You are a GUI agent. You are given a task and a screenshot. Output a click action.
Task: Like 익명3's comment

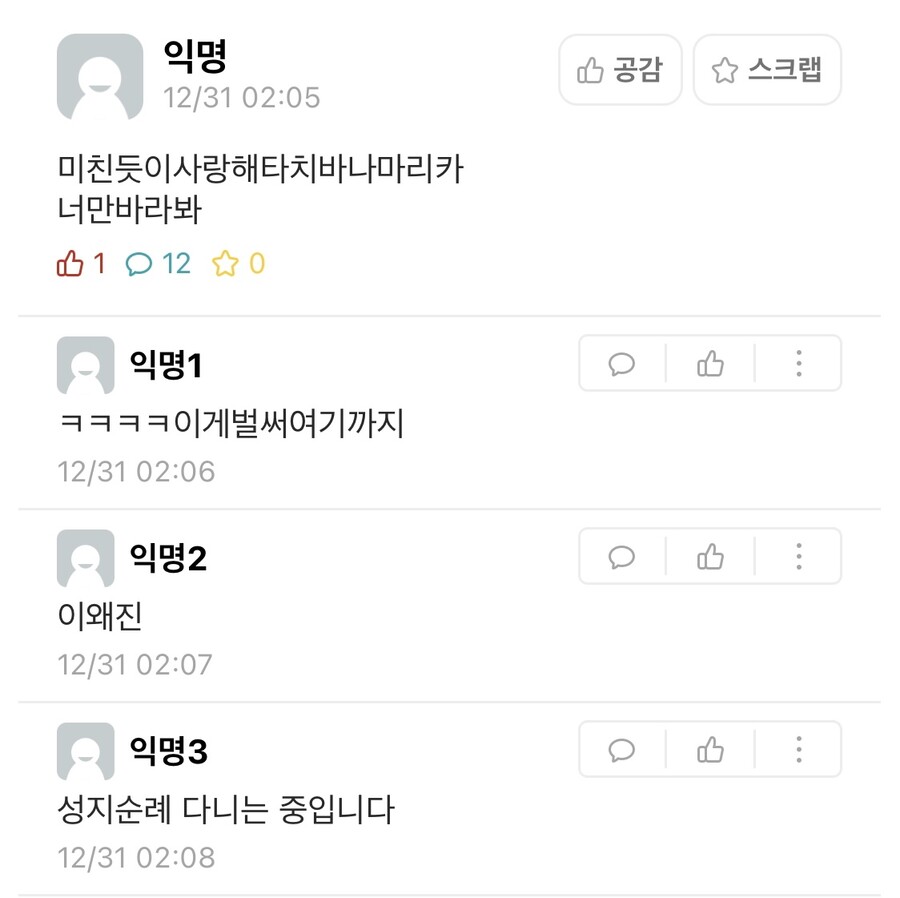coord(710,750)
